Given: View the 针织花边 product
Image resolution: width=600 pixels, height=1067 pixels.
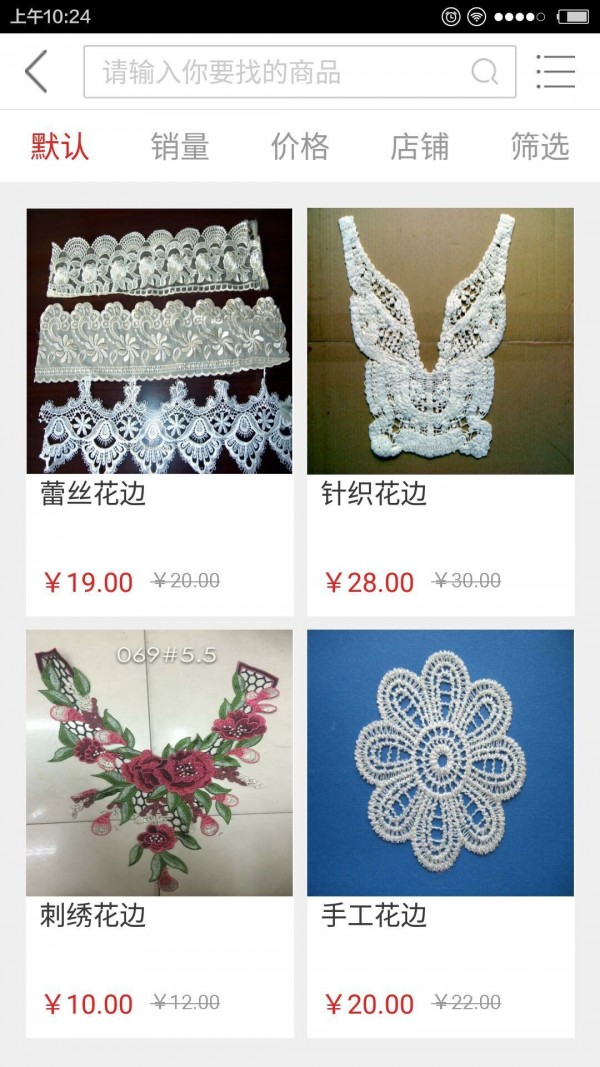Looking at the screenshot, I should click(x=440, y=410).
